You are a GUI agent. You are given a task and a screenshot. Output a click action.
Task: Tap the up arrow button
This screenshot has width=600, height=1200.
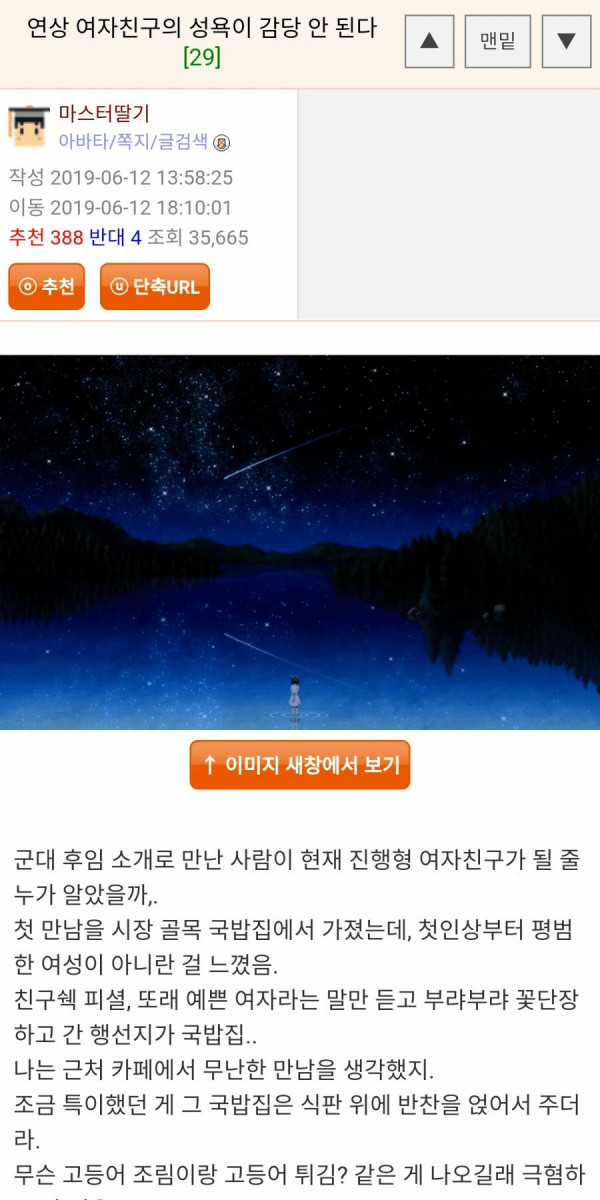[430, 41]
